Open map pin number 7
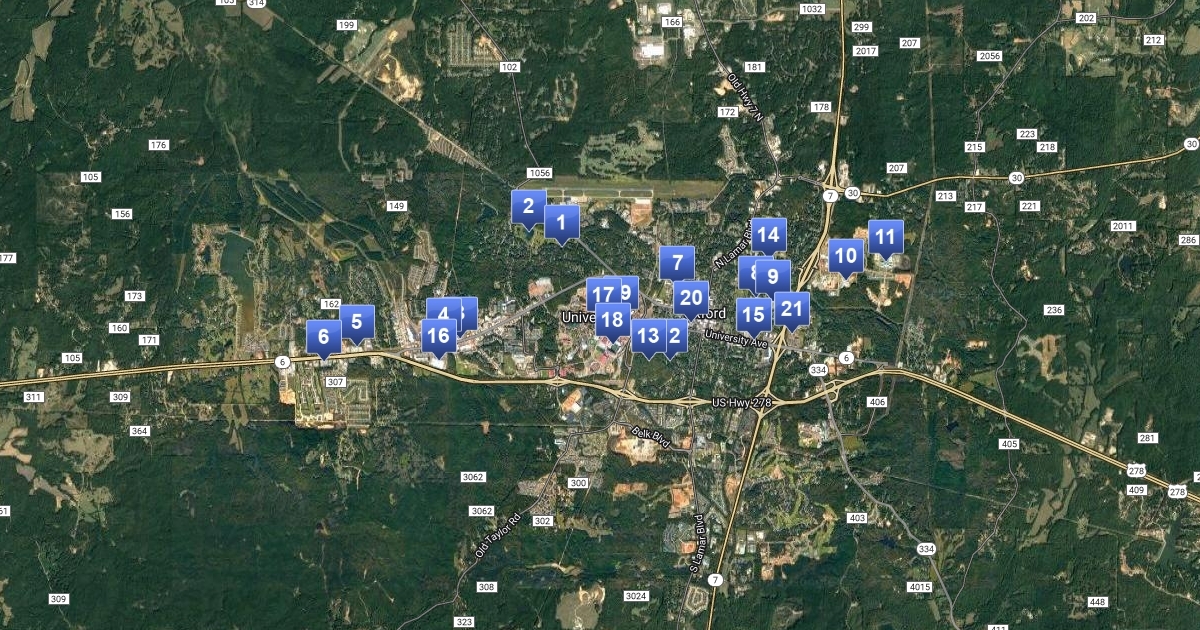Viewport: 1200px width, 630px height. (677, 264)
